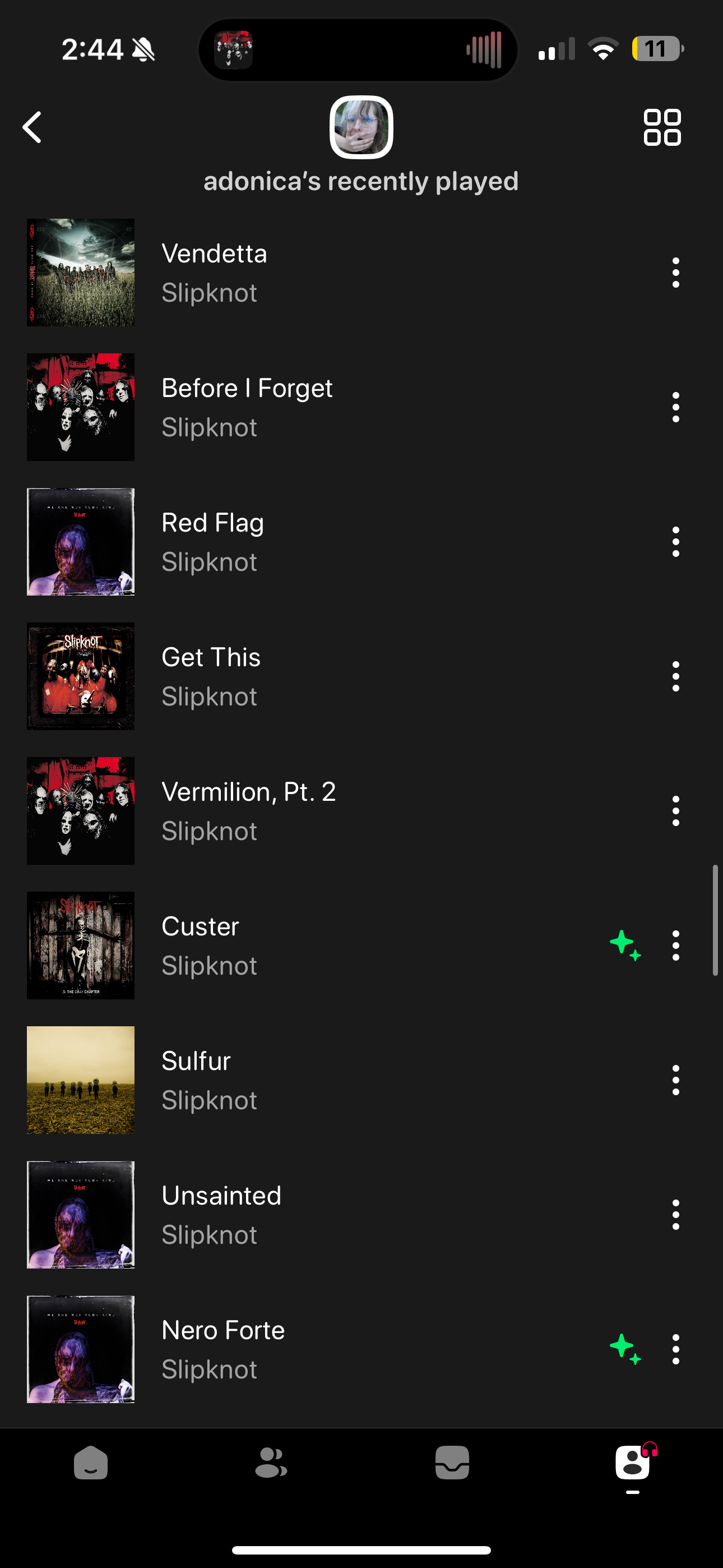Tap the green sparkle icon on Nero Forte
The image size is (723, 1568).
click(x=625, y=1349)
